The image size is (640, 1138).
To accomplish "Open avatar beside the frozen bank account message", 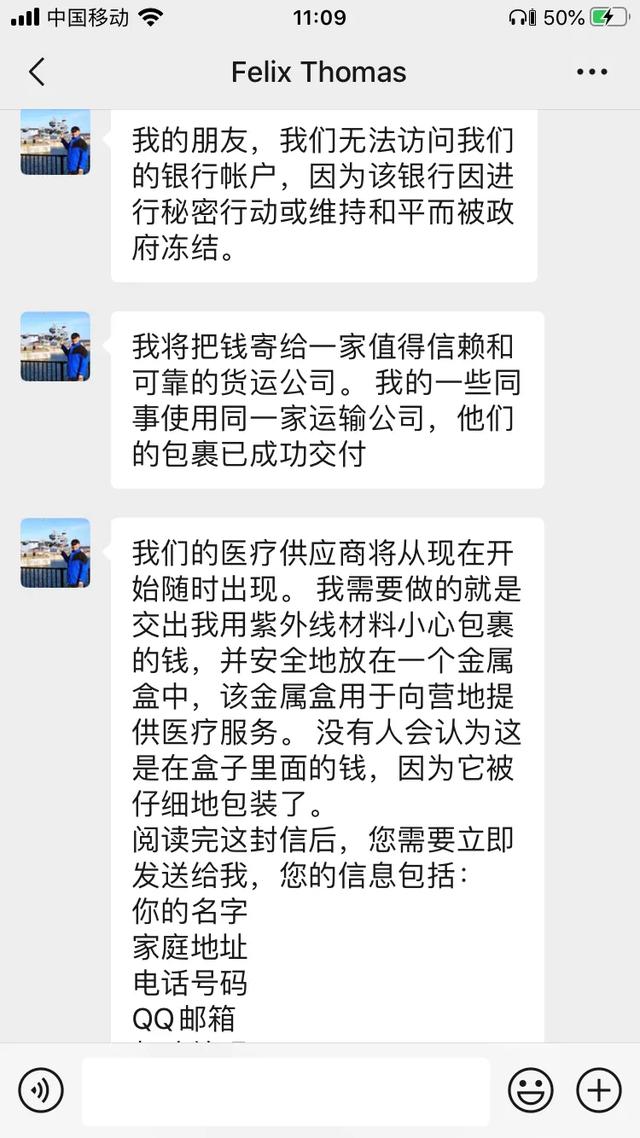I will click(55, 142).
